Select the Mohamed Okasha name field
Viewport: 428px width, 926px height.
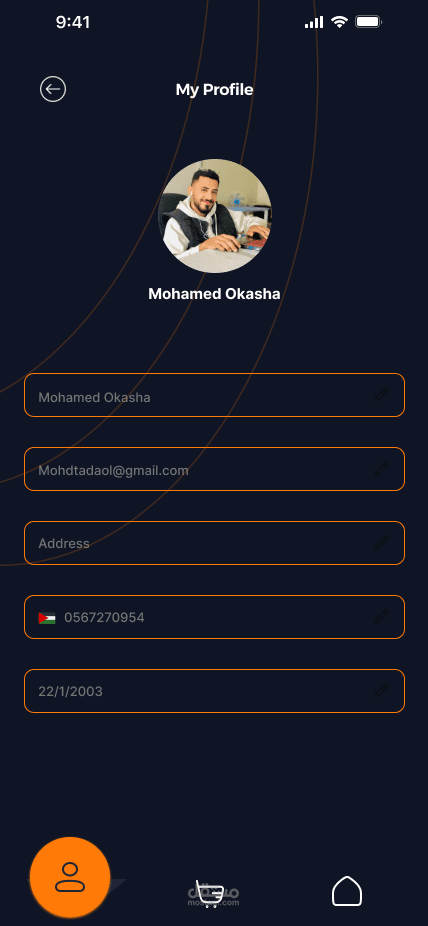214,395
